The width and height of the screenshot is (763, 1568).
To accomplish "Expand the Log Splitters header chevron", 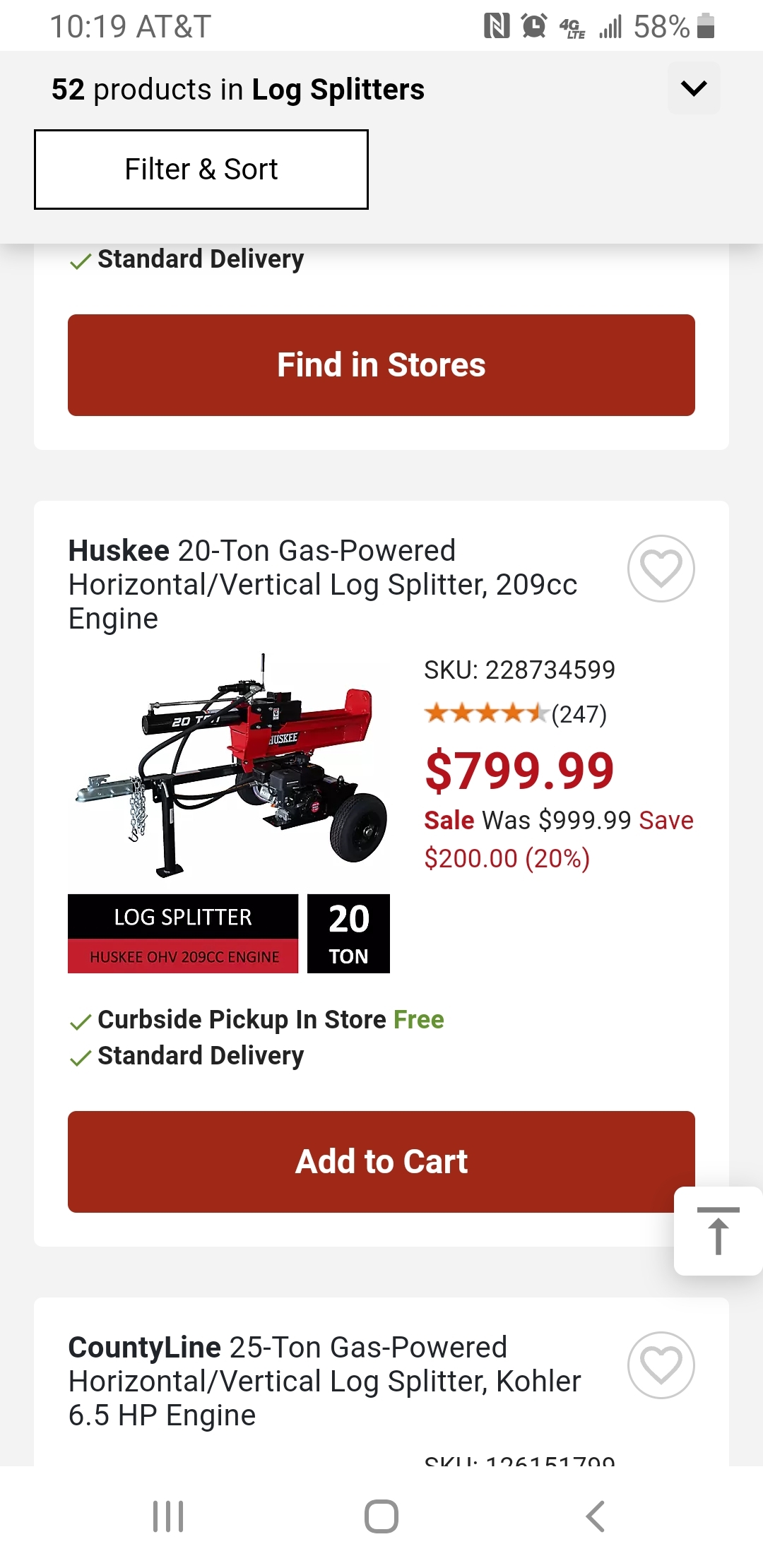I will click(694, 88).
